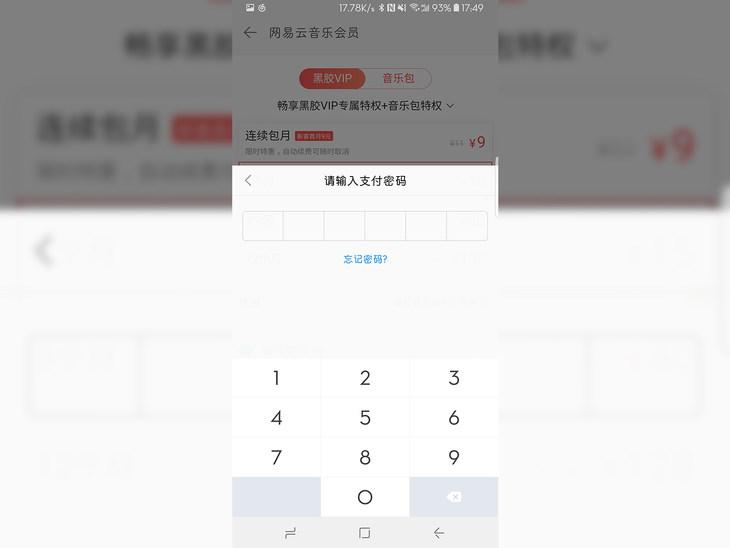Enter digit 9 on the keypad
Image resolution: width=730 pixels, height=548 pixels.
(x=454, y=458)
